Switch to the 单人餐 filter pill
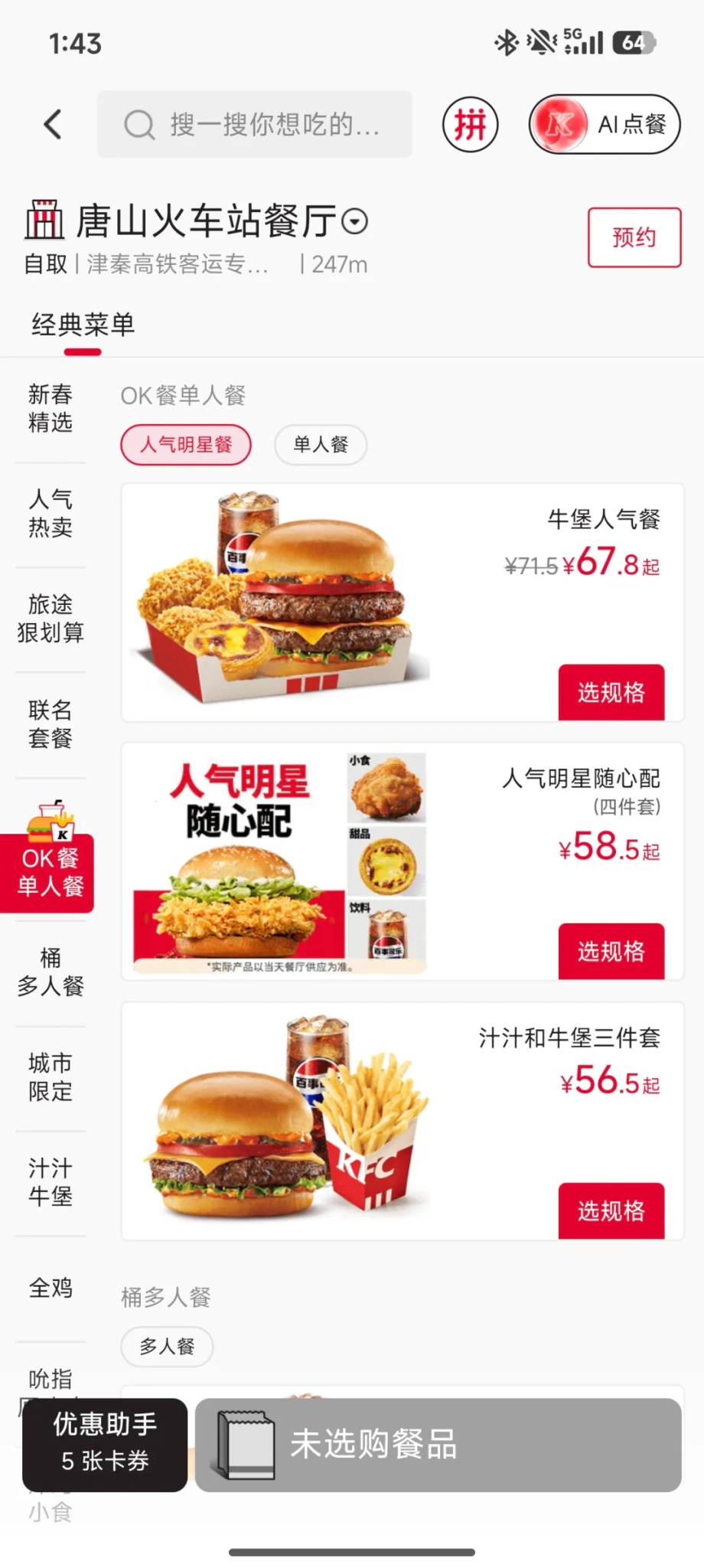The width and height of the screenshot is (704, 1568). tap(321, 445)
